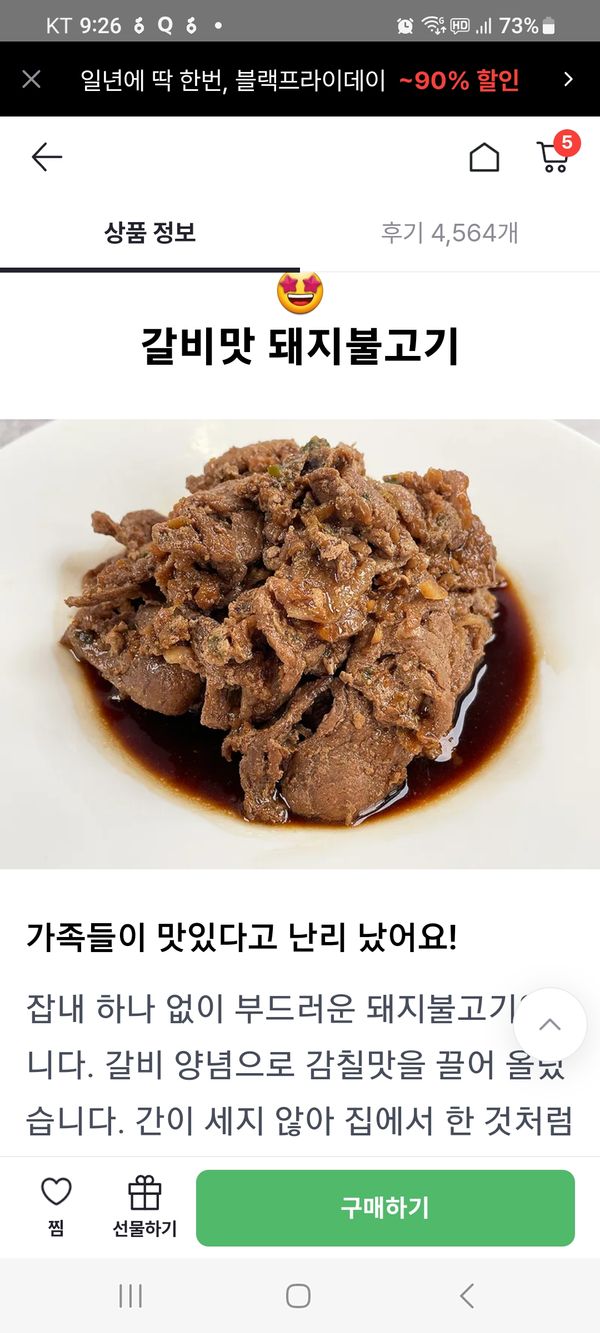Switch to the 후기 4,564개 reviews tab
The height and width of the screenshot is (1333, 600).
[x=449, y=234]
